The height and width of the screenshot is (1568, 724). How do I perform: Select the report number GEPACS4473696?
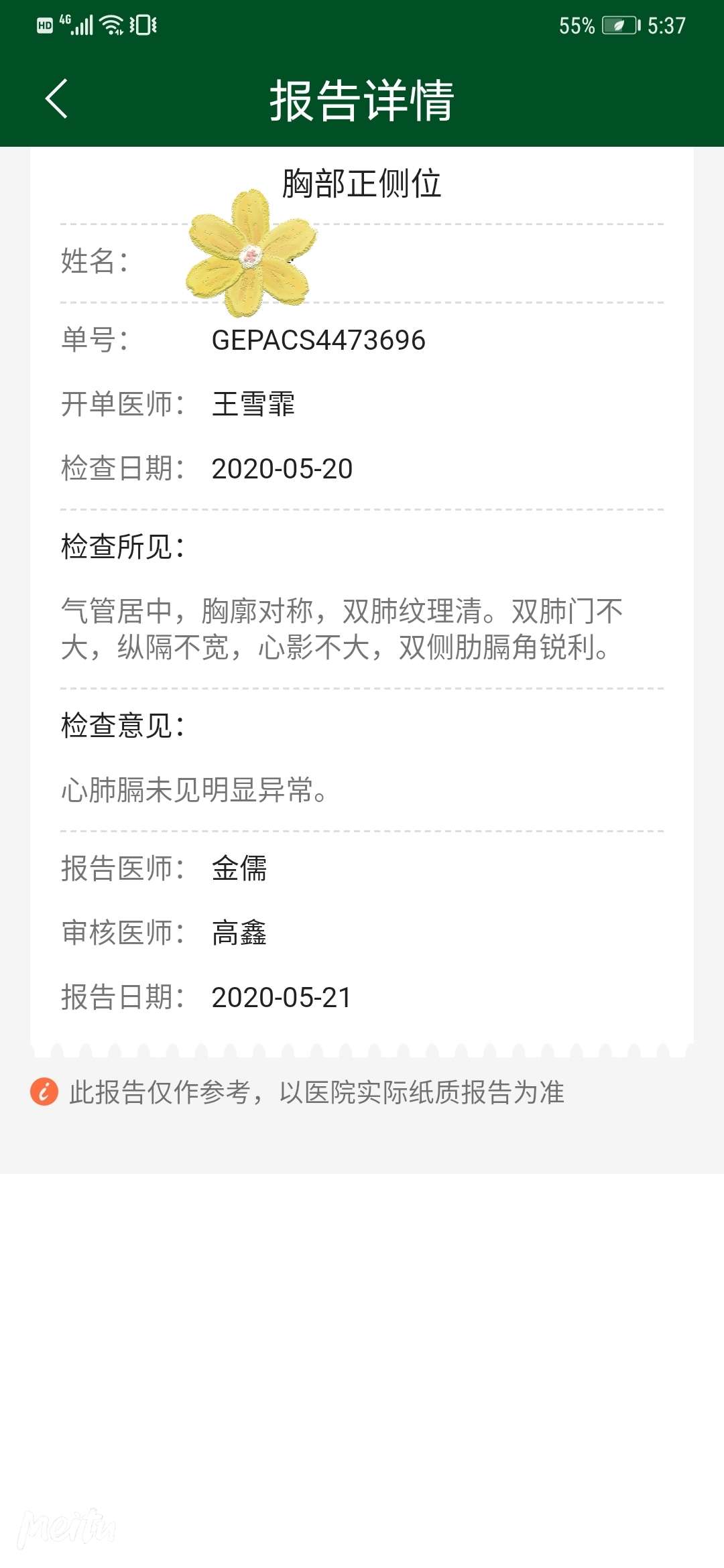pyautogui.click(x=318, y=340)
